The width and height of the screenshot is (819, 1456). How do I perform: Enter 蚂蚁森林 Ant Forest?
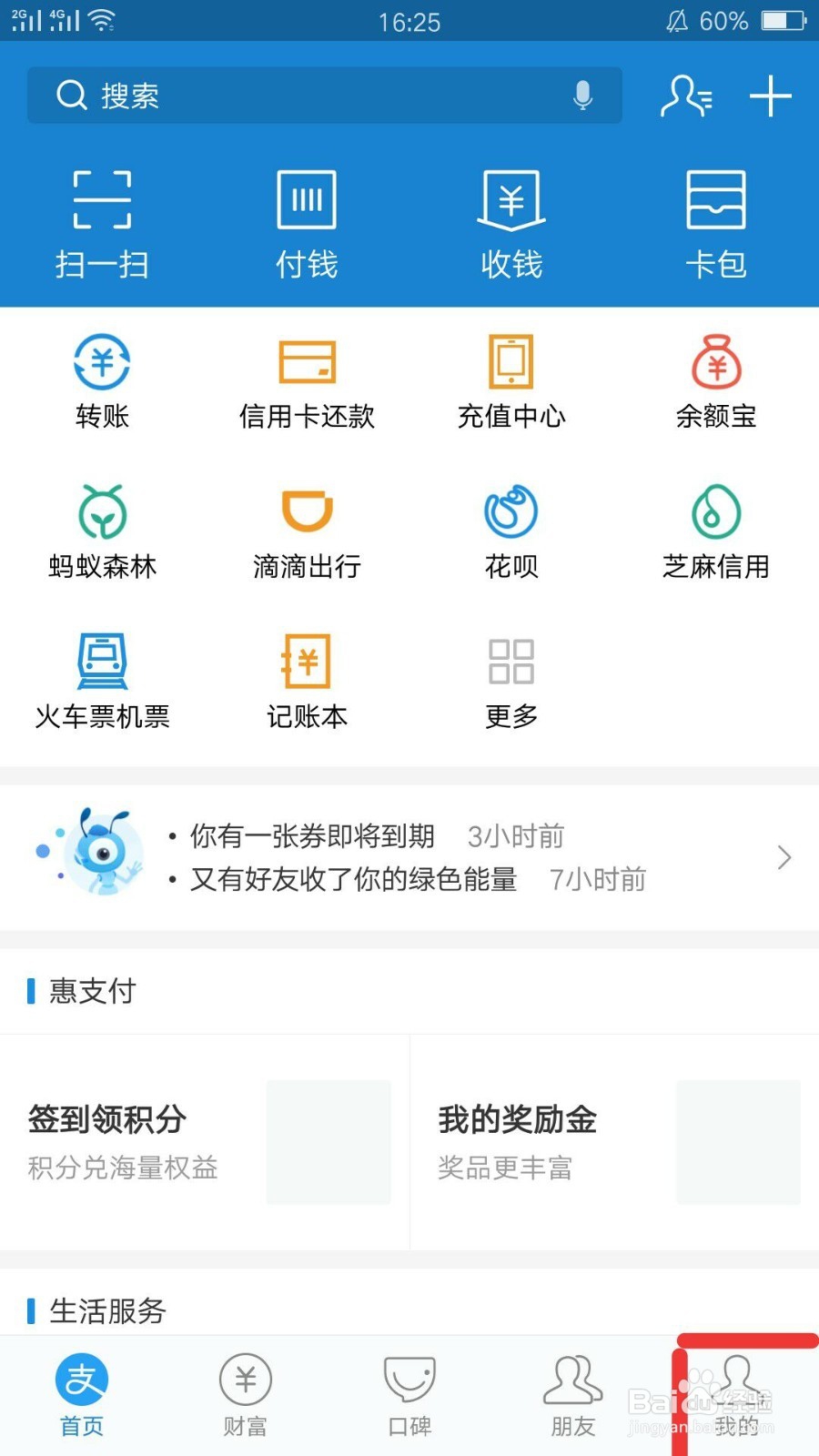(101, 528)
